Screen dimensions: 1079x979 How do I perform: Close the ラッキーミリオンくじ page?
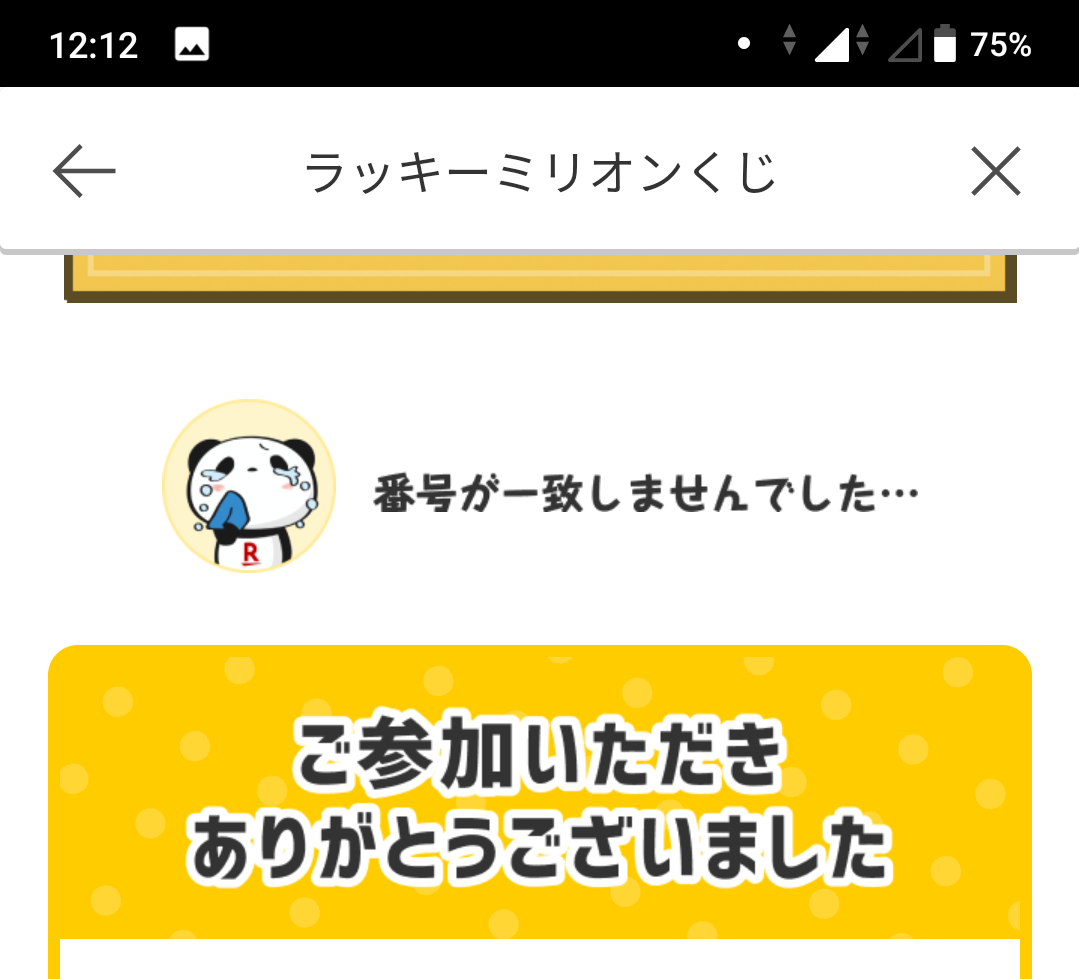995,171
